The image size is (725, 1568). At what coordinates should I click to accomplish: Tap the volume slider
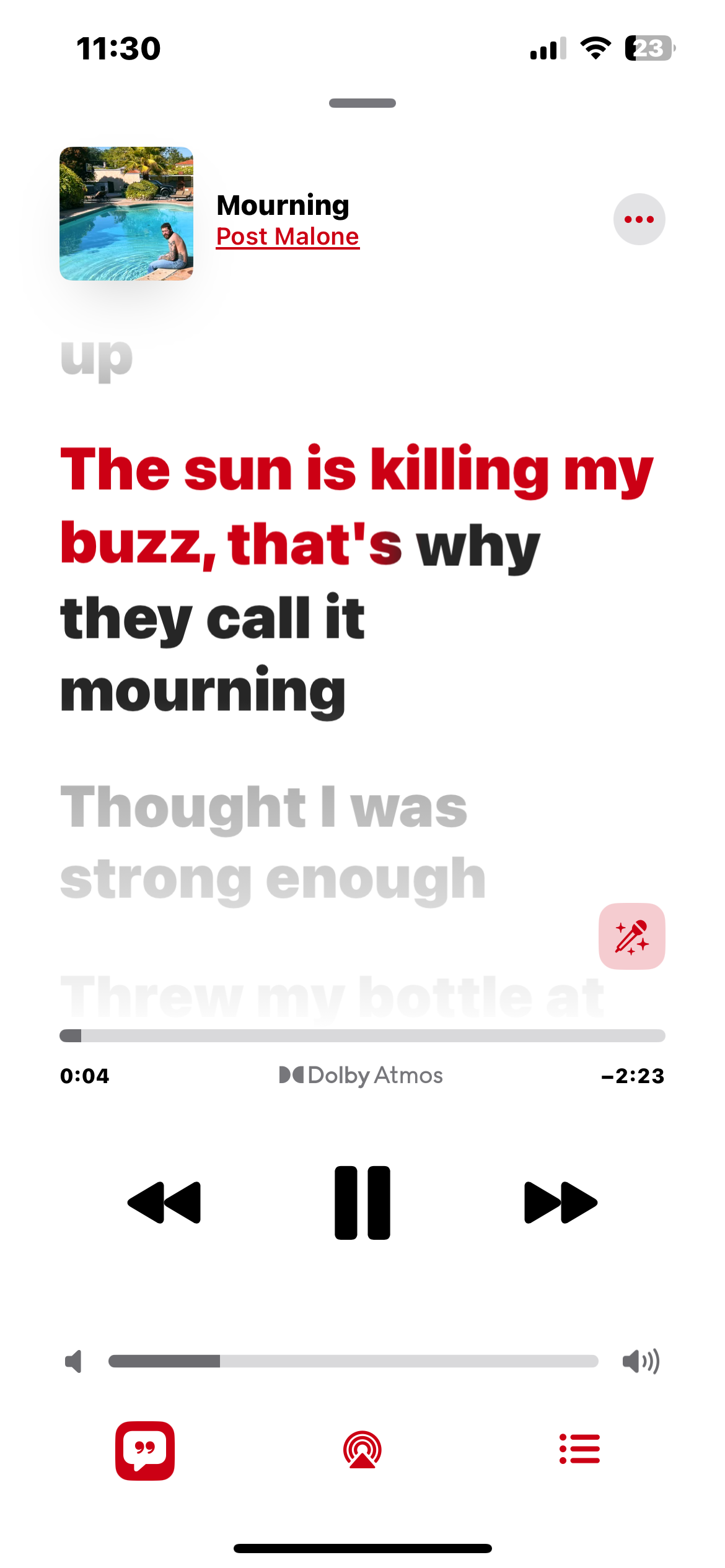pos(353,1361)
